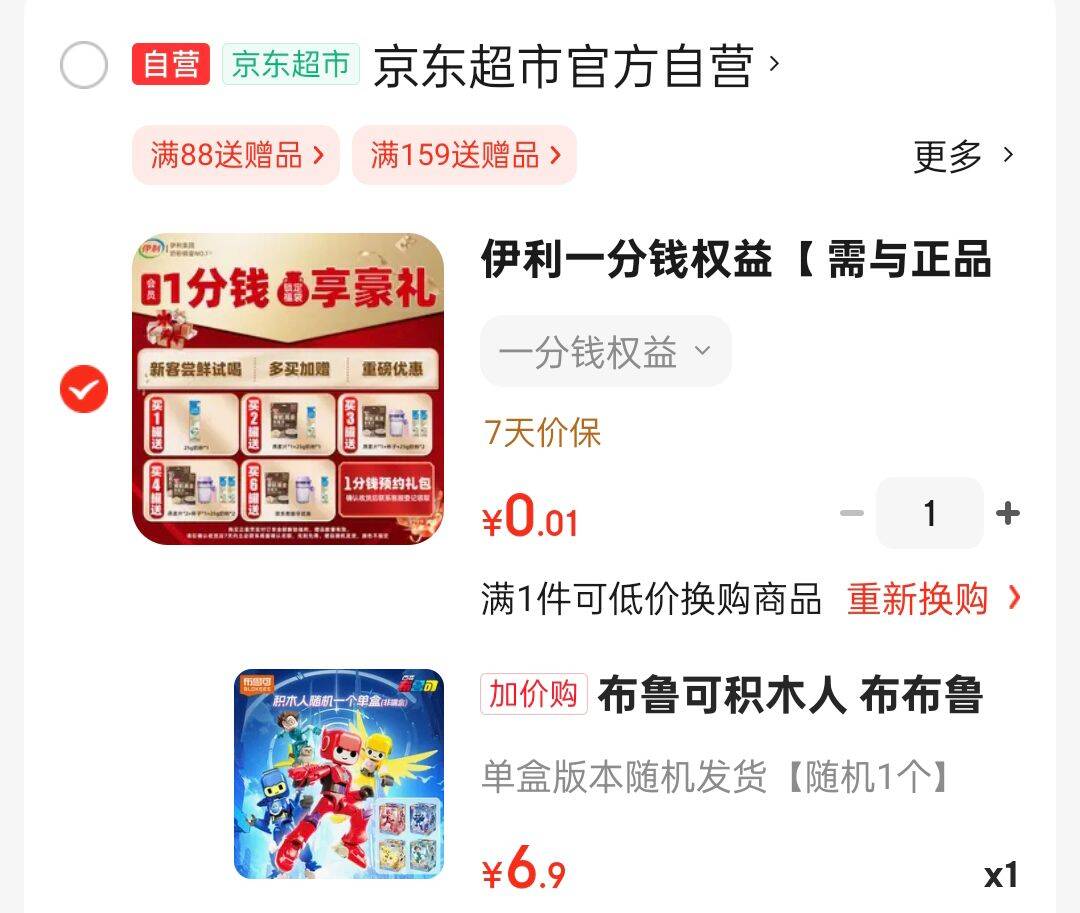Tap the quantity field showing 1

pyautogui.click(x=929, y=513)
